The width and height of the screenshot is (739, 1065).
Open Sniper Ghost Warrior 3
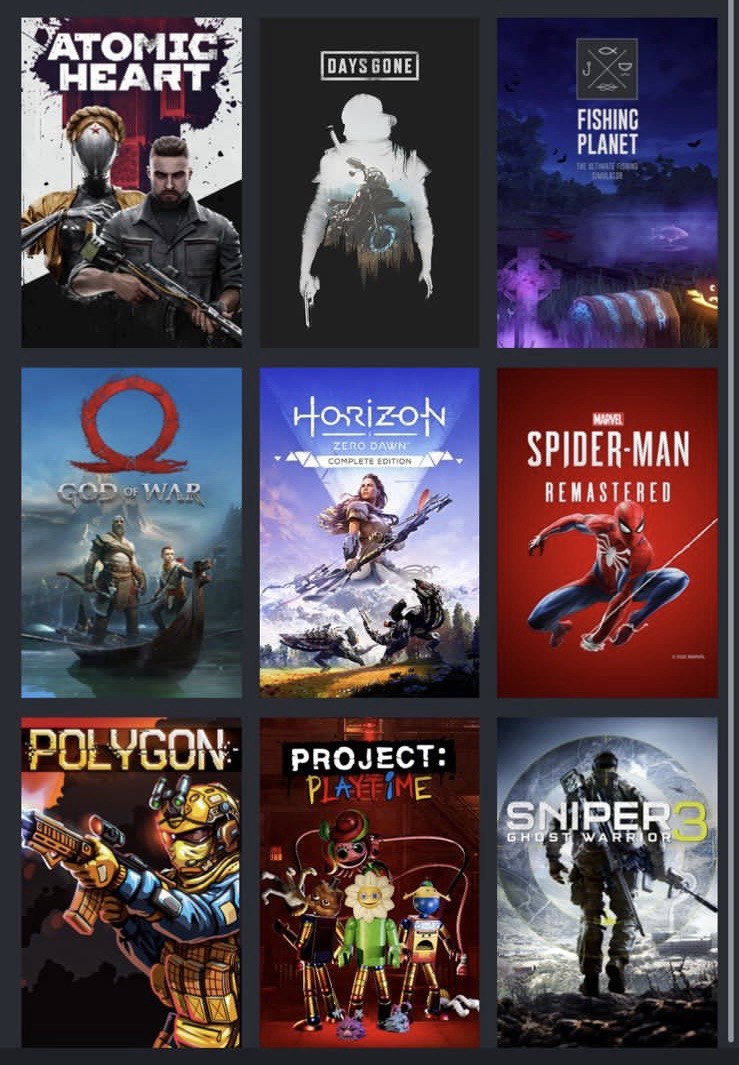[x=607, y=882]
